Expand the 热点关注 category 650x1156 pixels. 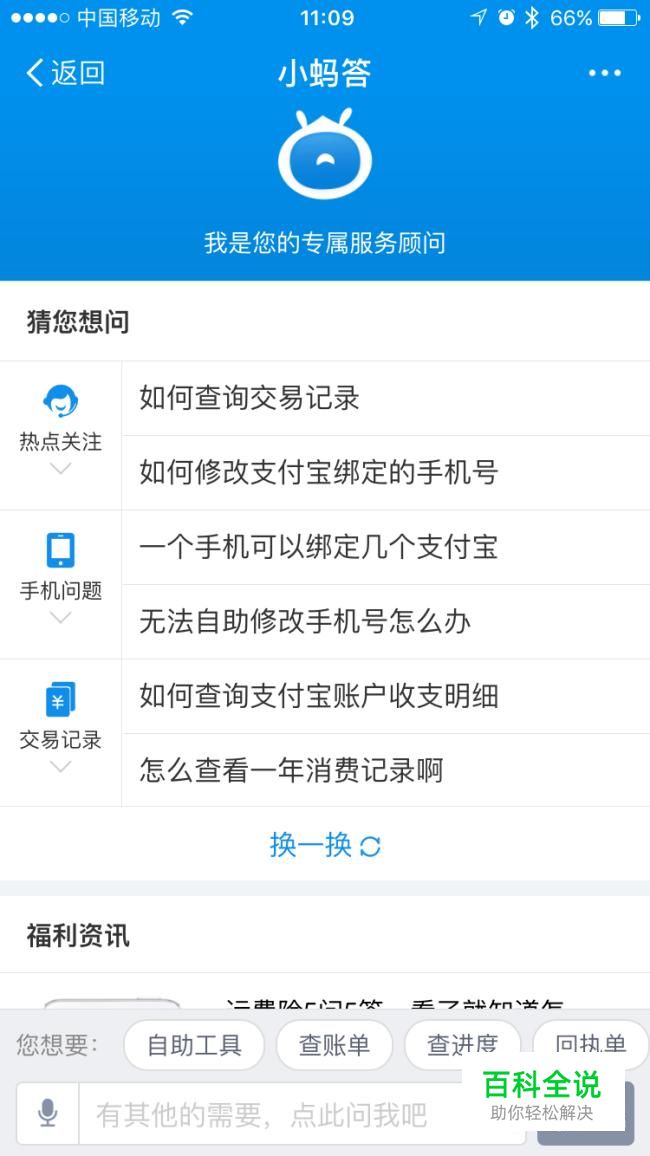pos(60,435)
